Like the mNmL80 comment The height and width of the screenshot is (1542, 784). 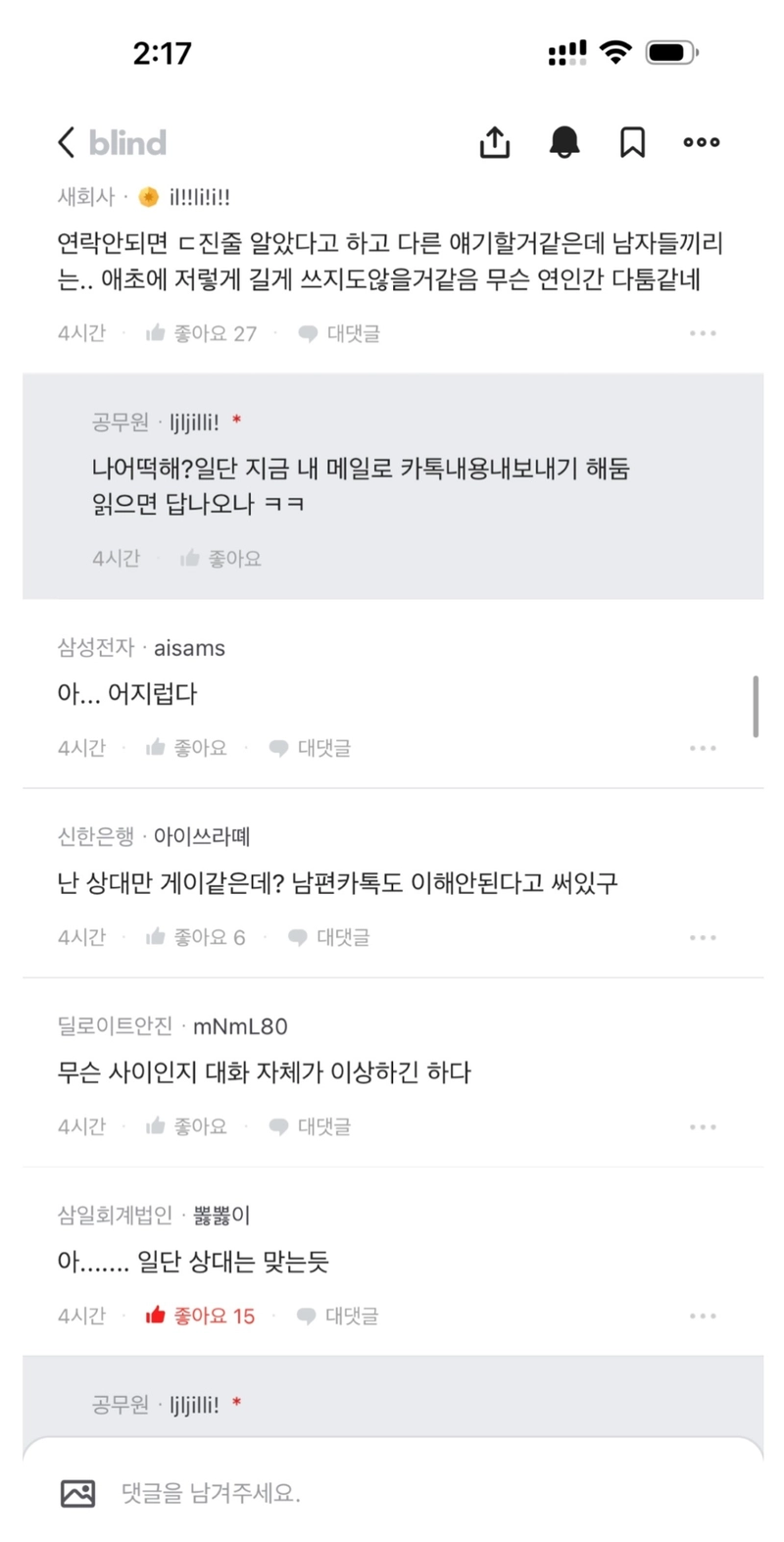[186, 1126]
